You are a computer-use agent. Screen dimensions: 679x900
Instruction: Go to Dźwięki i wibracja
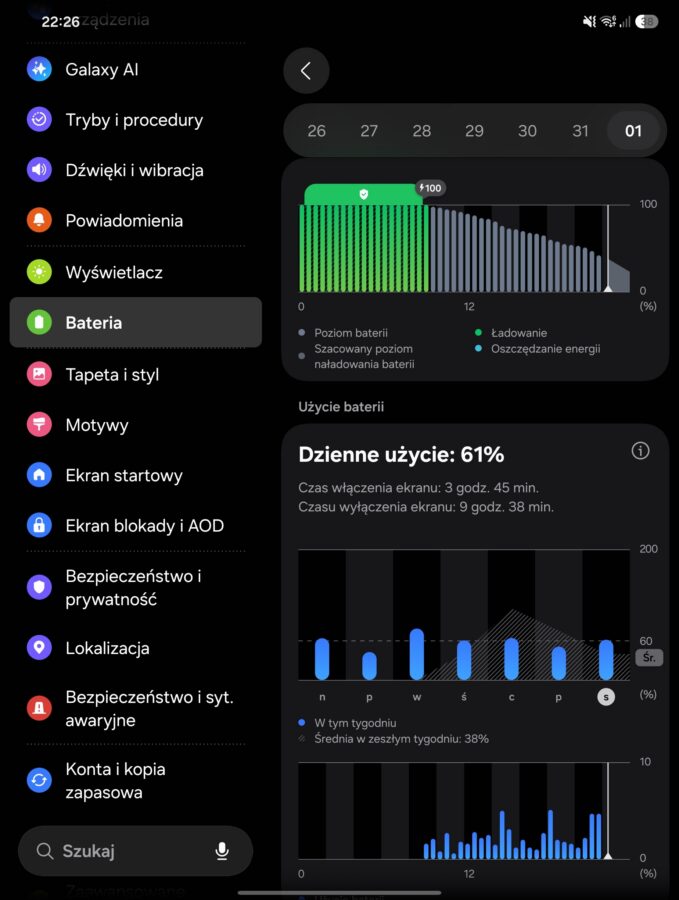coord(136,170)
